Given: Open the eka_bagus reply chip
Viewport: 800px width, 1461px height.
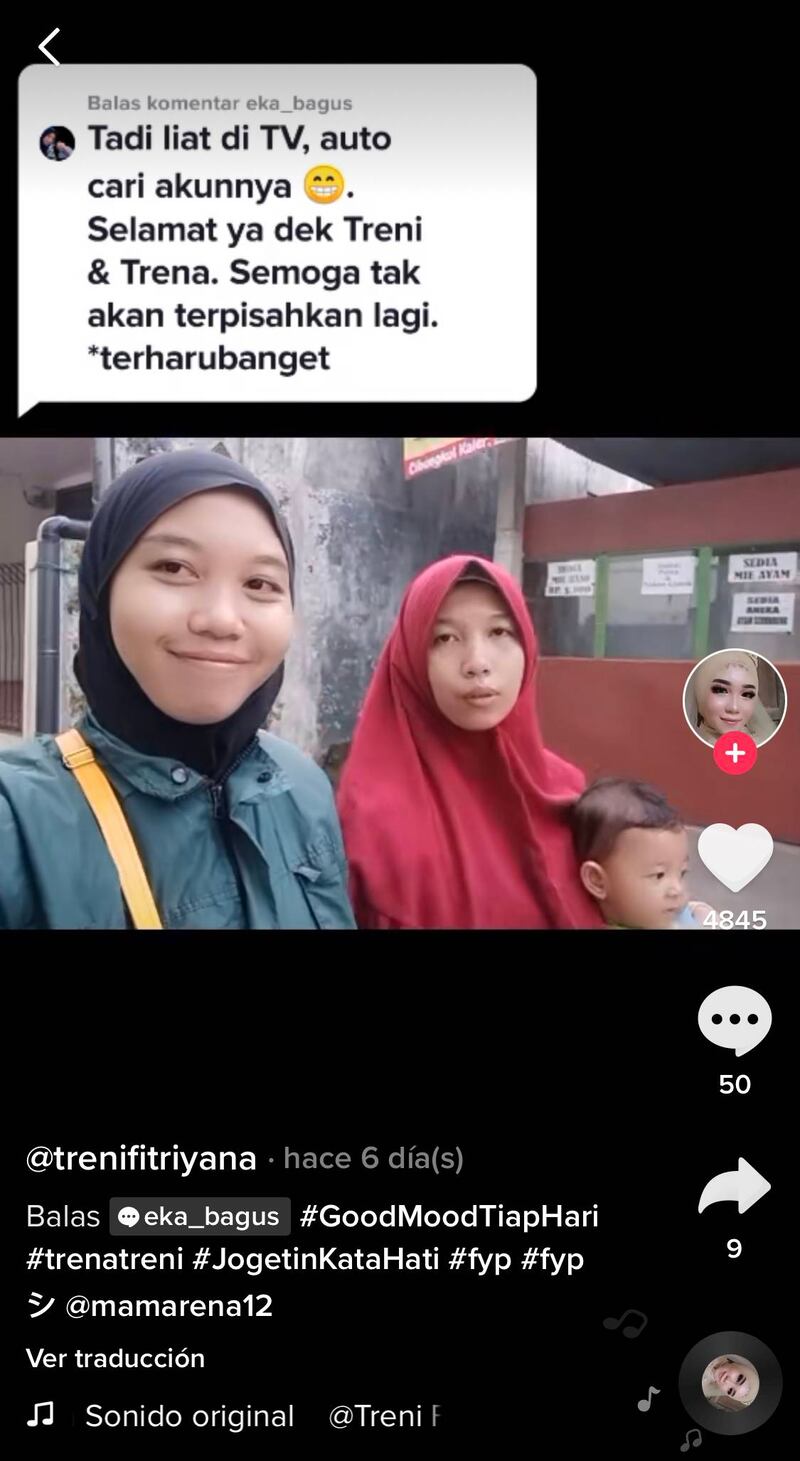Looking at the screenshot, I should 200,1216.
